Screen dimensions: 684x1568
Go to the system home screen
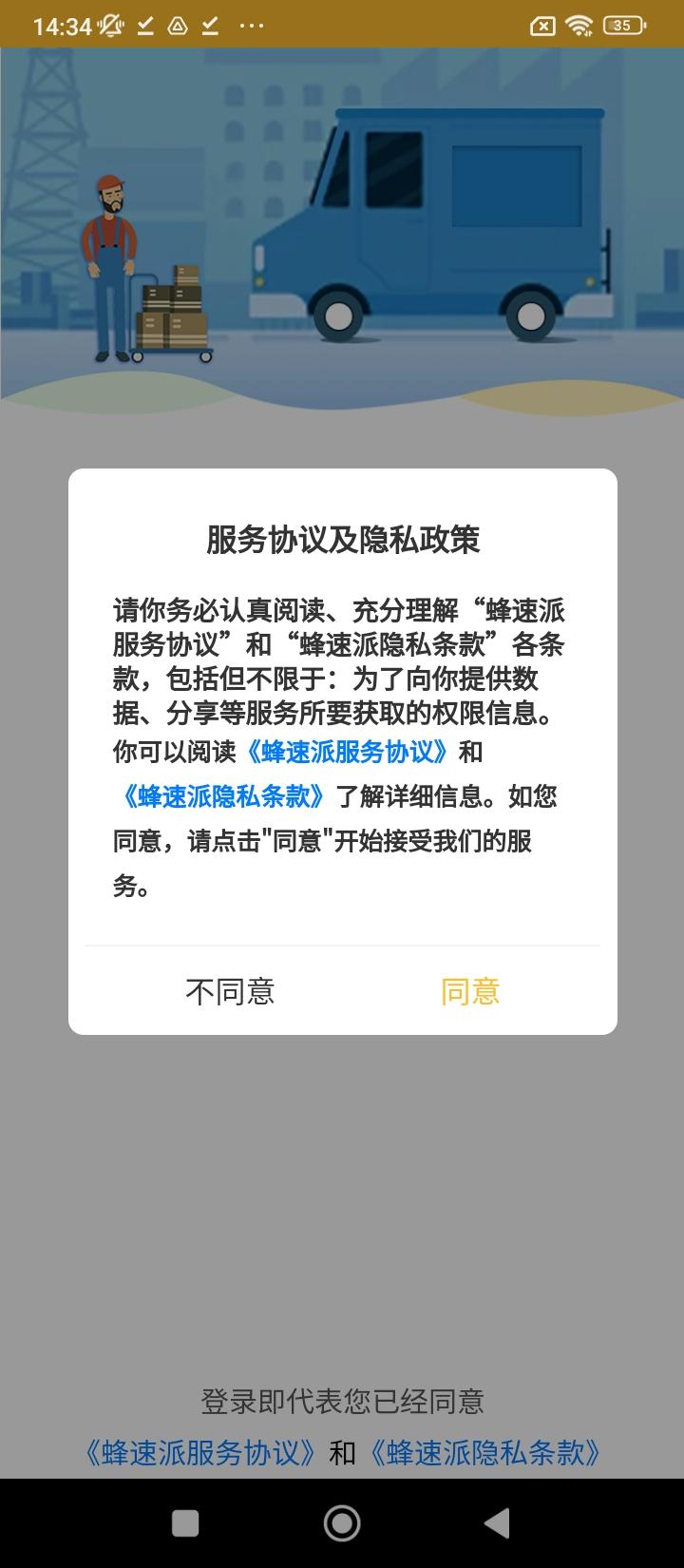[x=342, y=1523]
